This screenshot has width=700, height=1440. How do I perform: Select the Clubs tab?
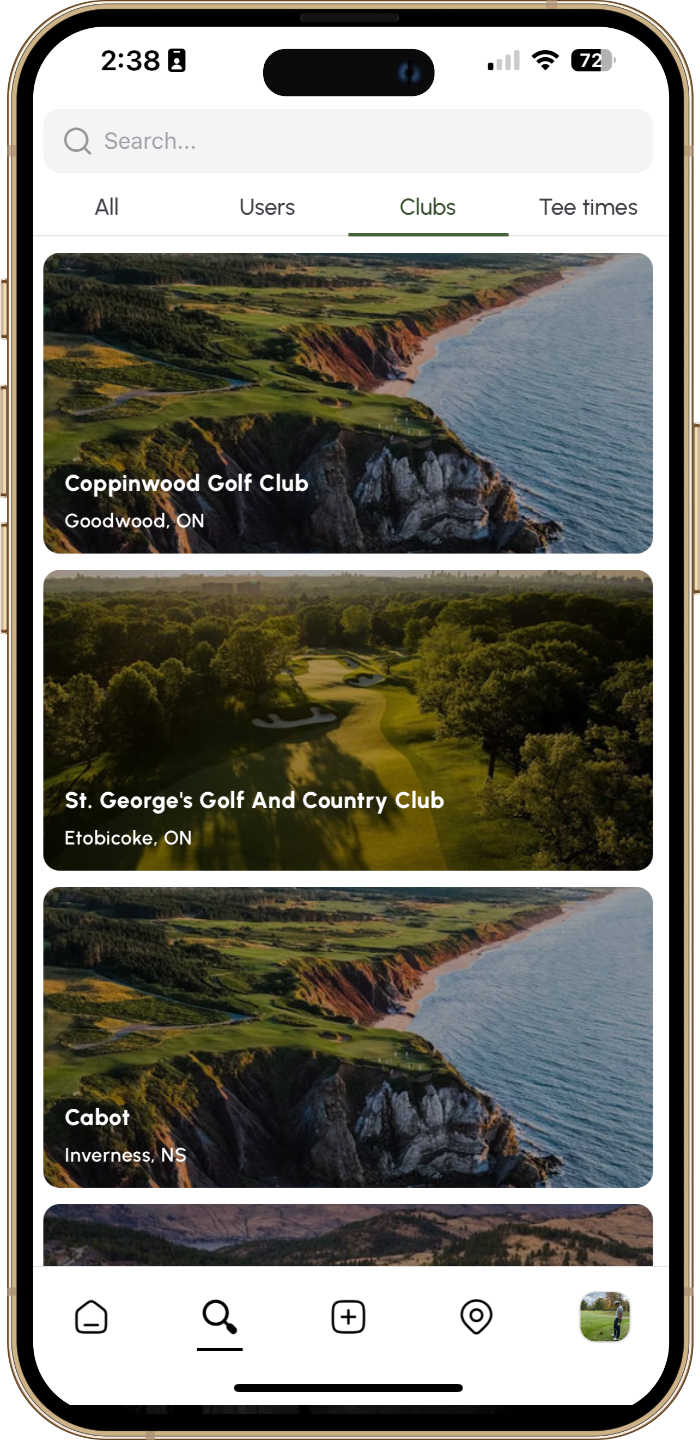(428, 207)
